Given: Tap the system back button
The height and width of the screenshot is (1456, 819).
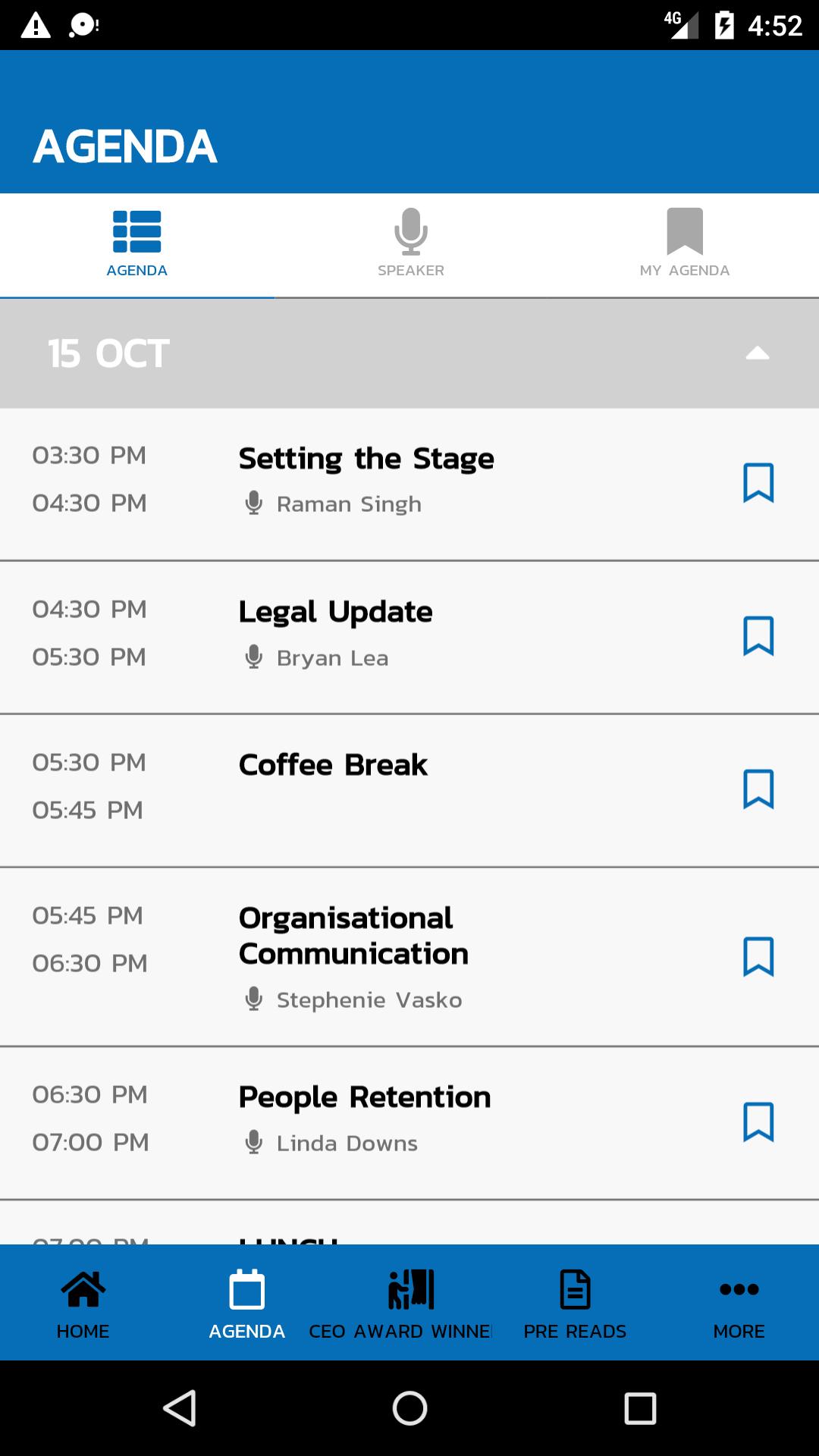Looking at the screenshot, I should click(180, 1408).
